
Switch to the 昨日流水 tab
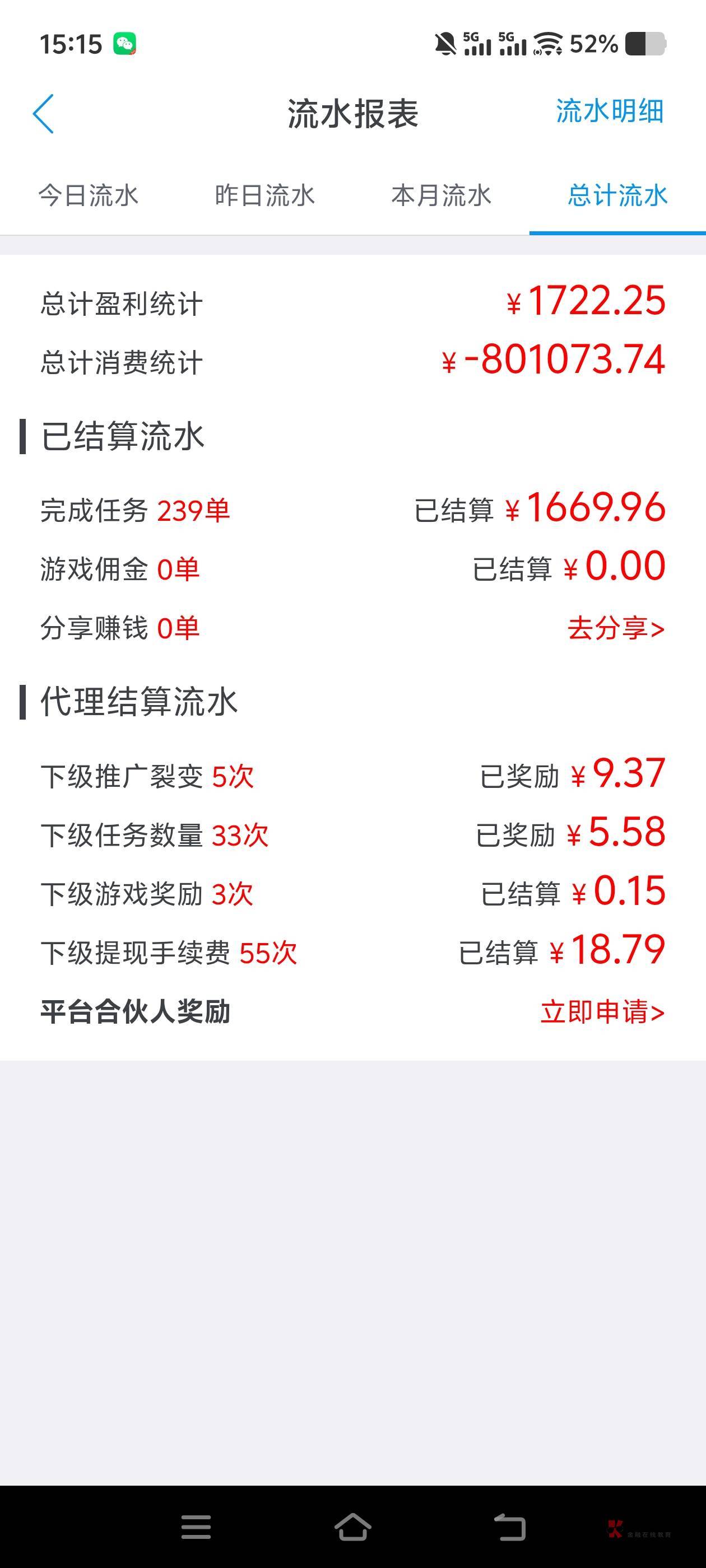coord(264,196)
